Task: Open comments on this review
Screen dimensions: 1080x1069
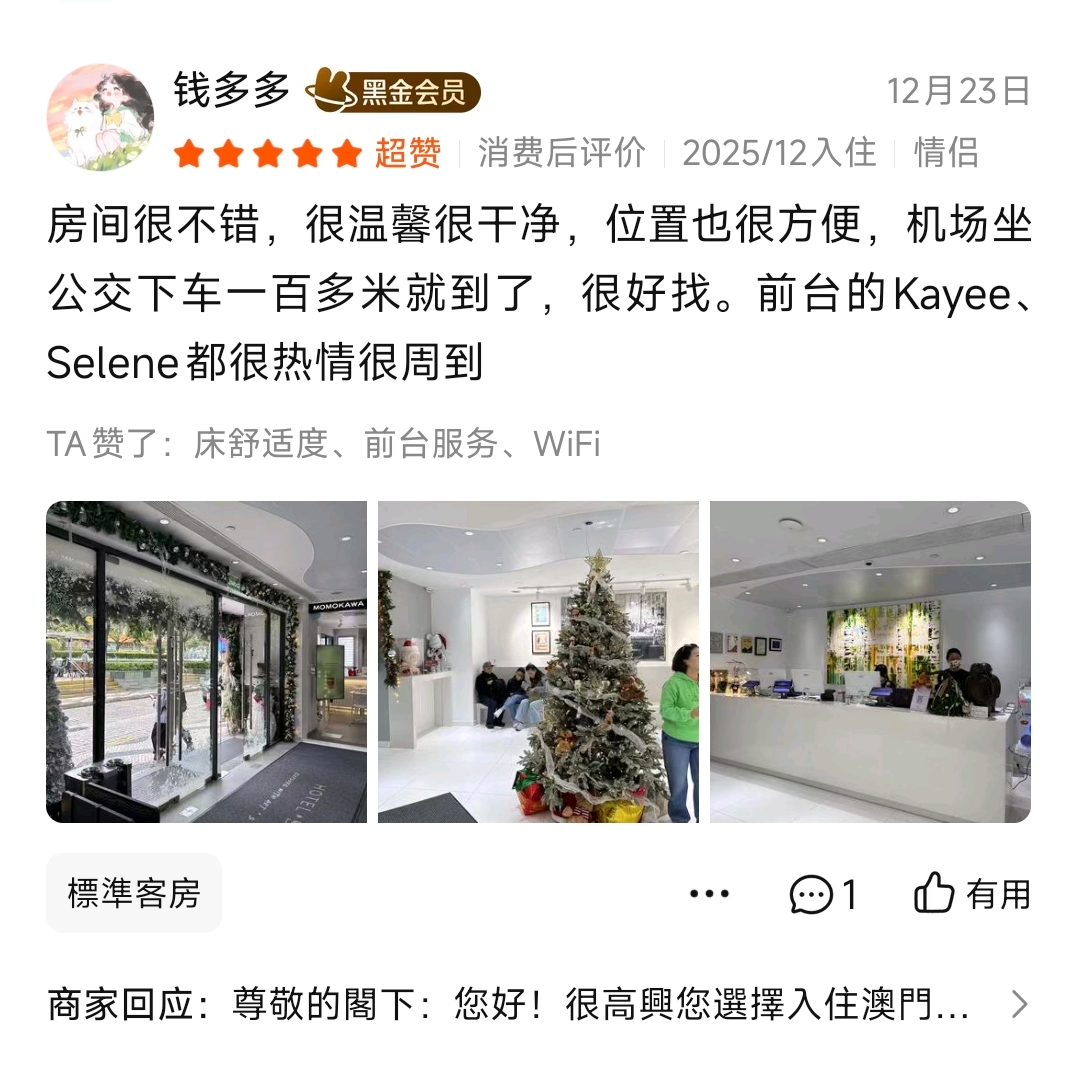Action: 823,894
